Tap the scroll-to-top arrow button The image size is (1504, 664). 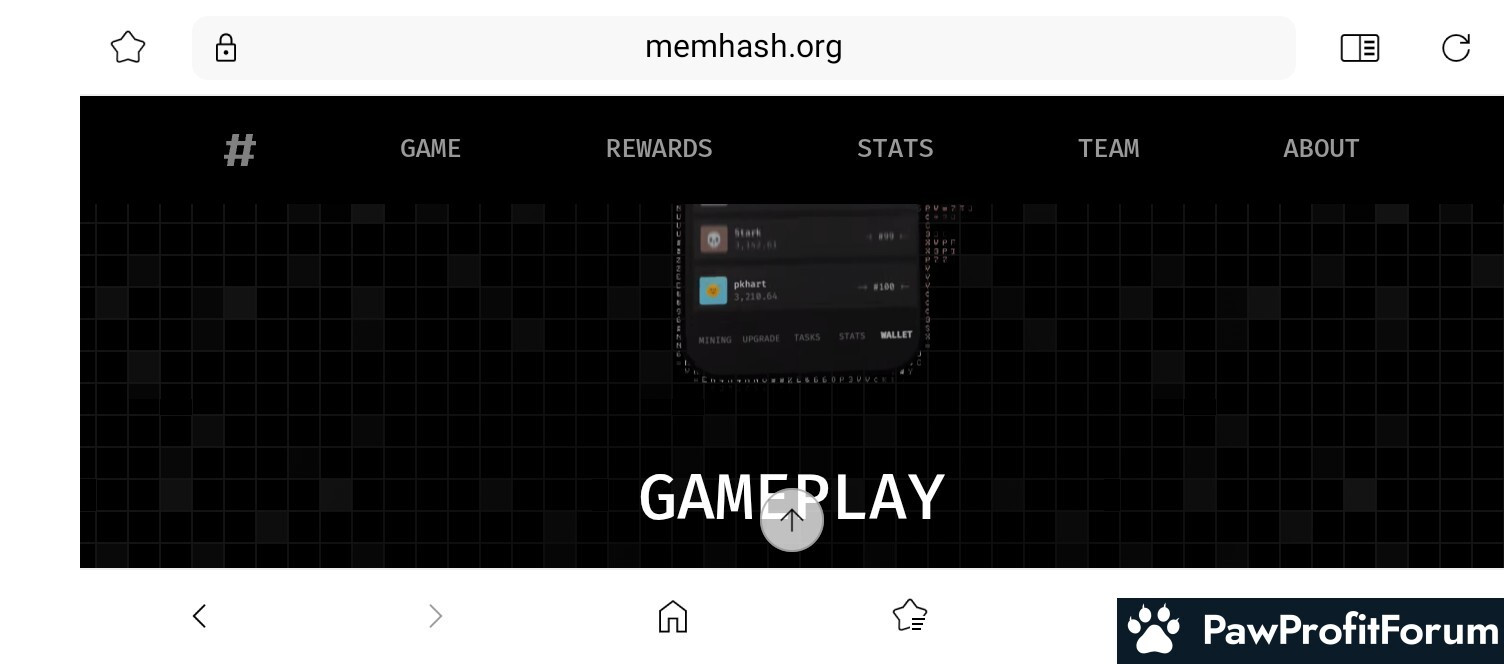(x=791, y=520)
